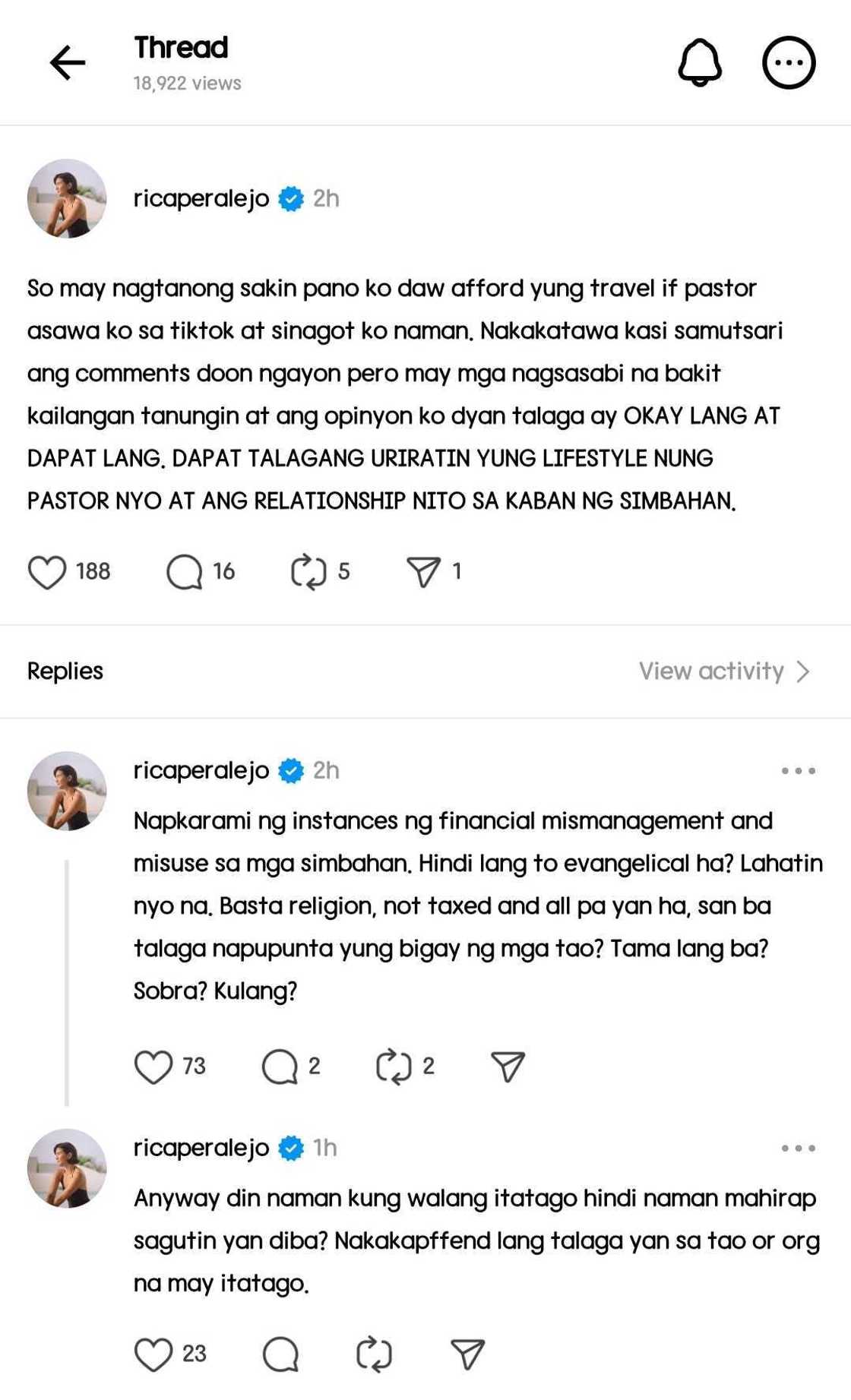Repost the reply with 73 likes
This screenshot has width=851, height=1400.
pyautogui.click(x=394, y=1067)
